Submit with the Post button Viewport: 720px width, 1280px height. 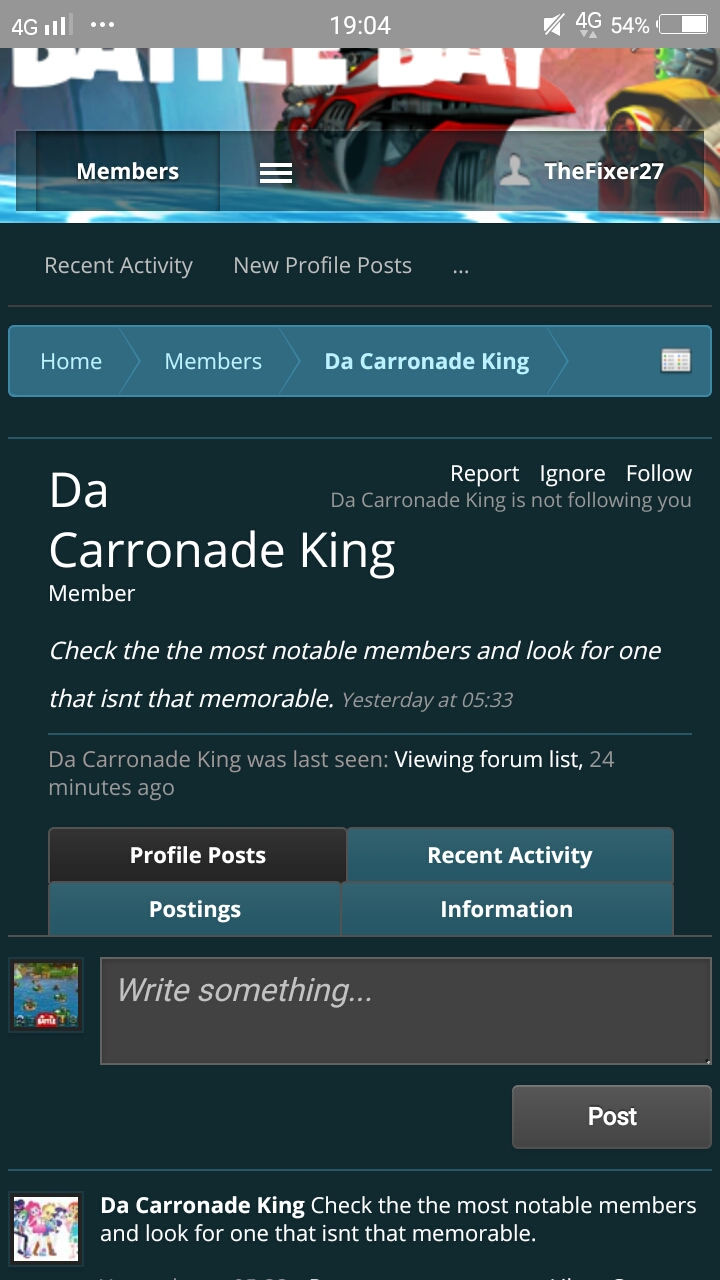click(x=611, y=1117)
